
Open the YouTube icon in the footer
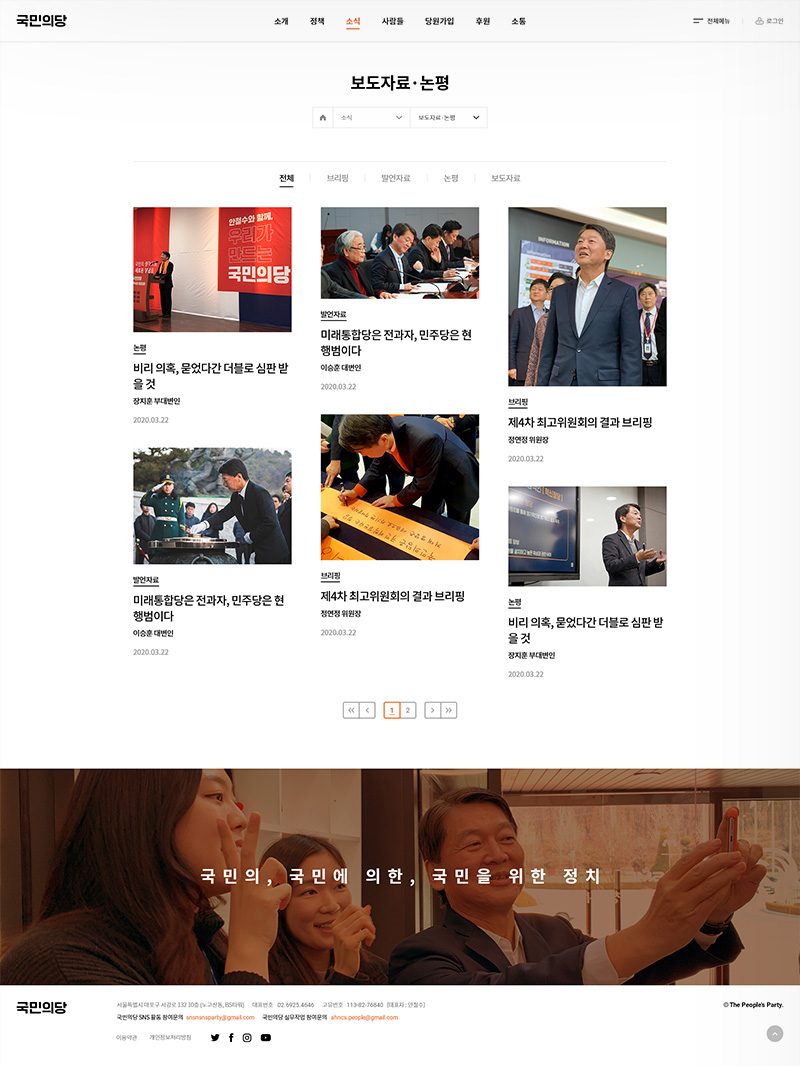(266, 1038)
